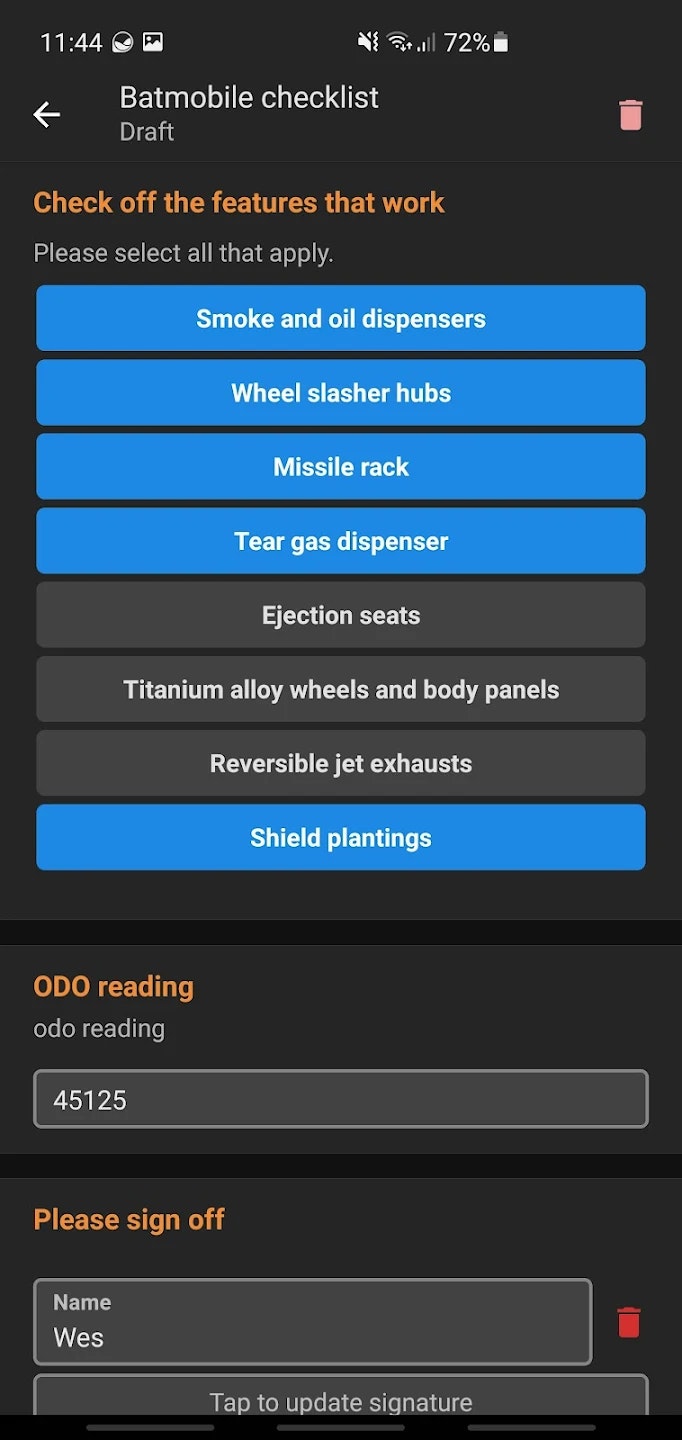Deselect Smoke and oil dispensers
This screenshot has height=1440, width=682.
[341, 319]
